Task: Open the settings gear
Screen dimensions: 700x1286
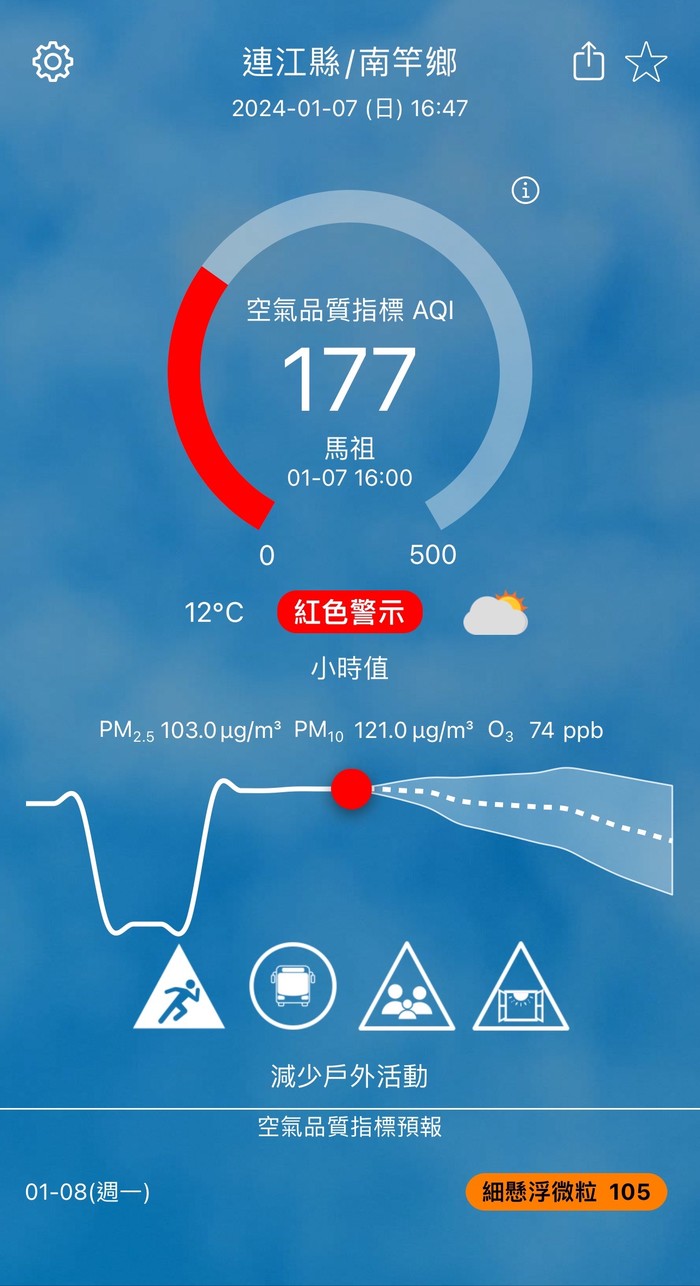Action: coord(53,63)
